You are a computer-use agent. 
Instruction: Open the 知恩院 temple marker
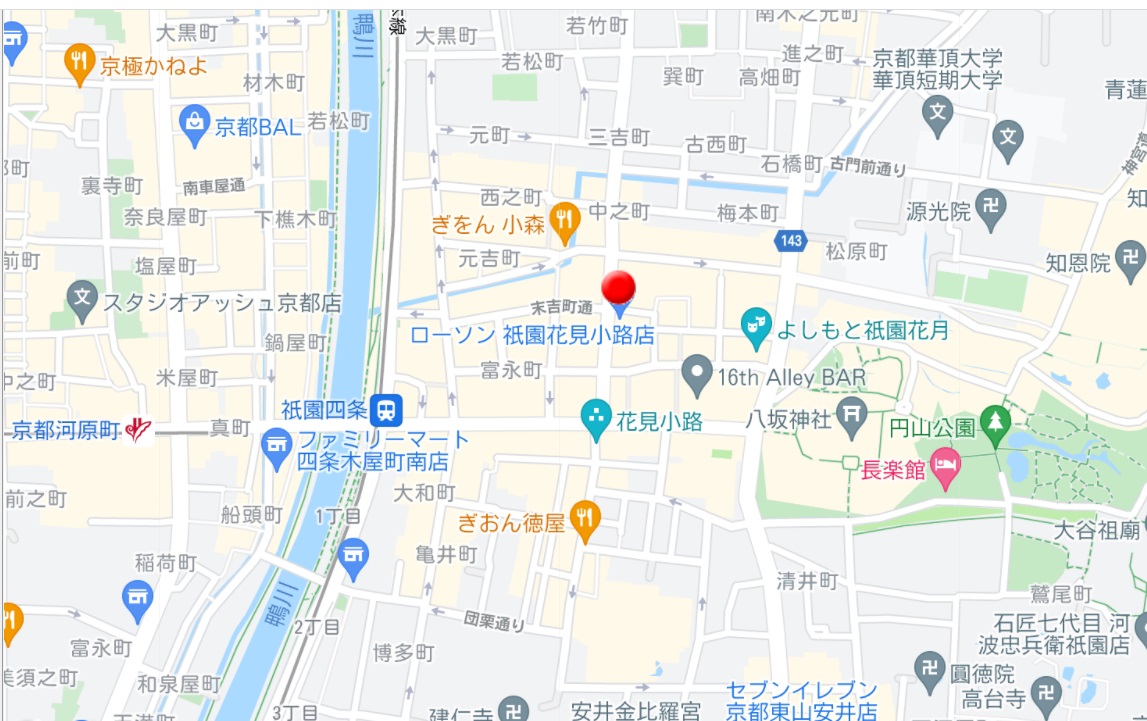[1130, 260]
